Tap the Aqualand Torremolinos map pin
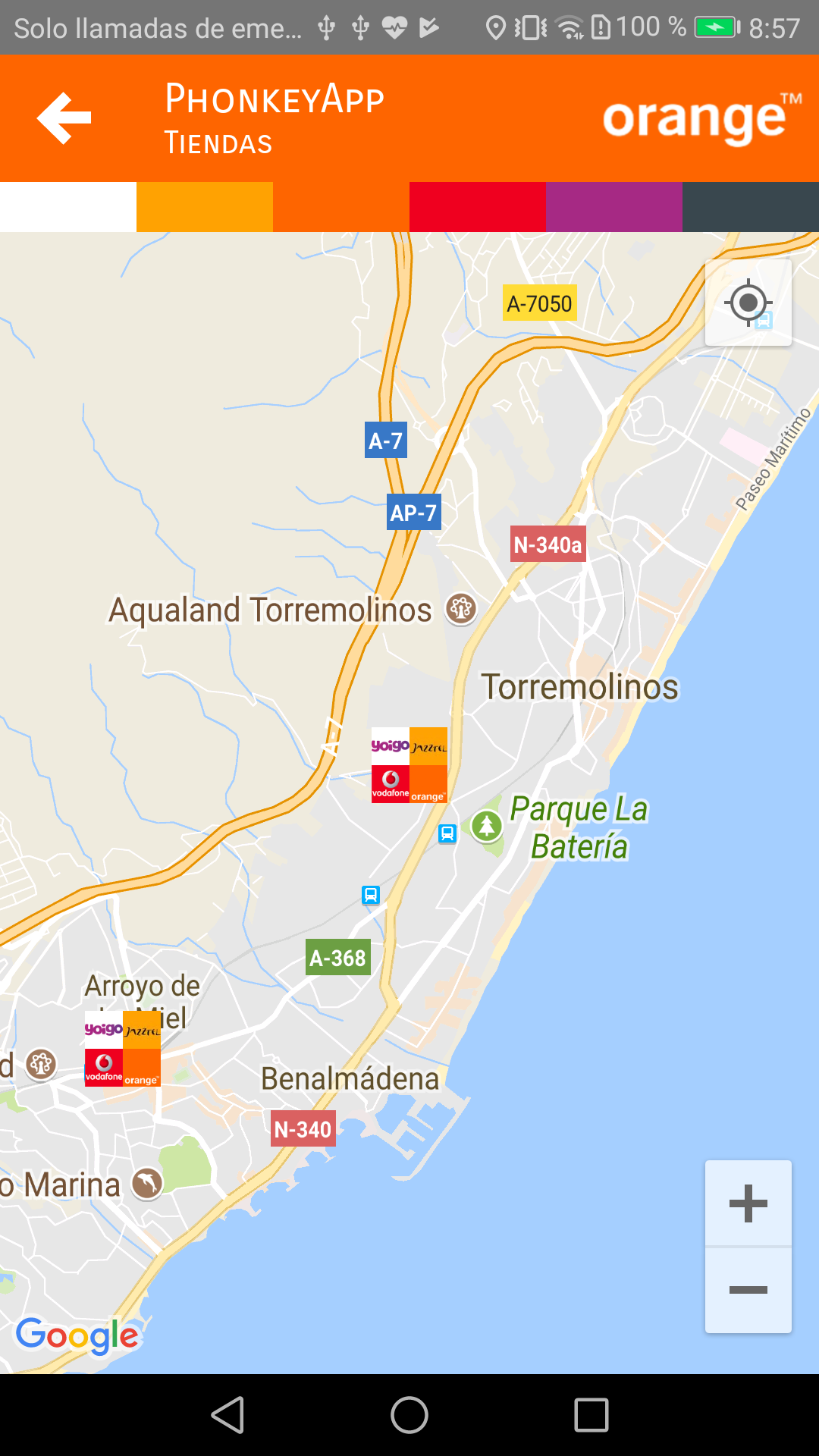 point(461,609)
